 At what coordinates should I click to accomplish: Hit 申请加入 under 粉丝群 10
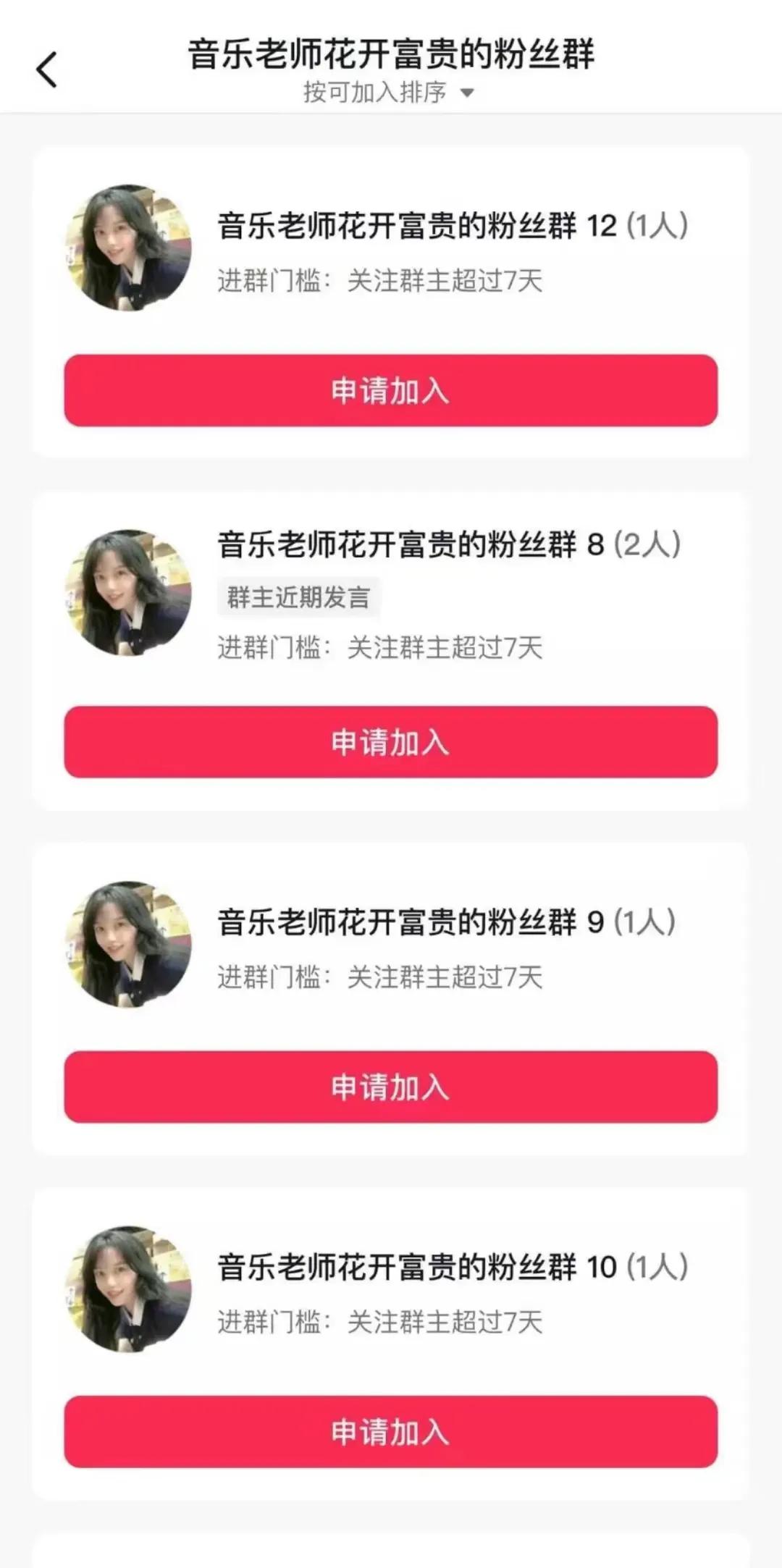pyautogui.click(x=391, y=1432)
